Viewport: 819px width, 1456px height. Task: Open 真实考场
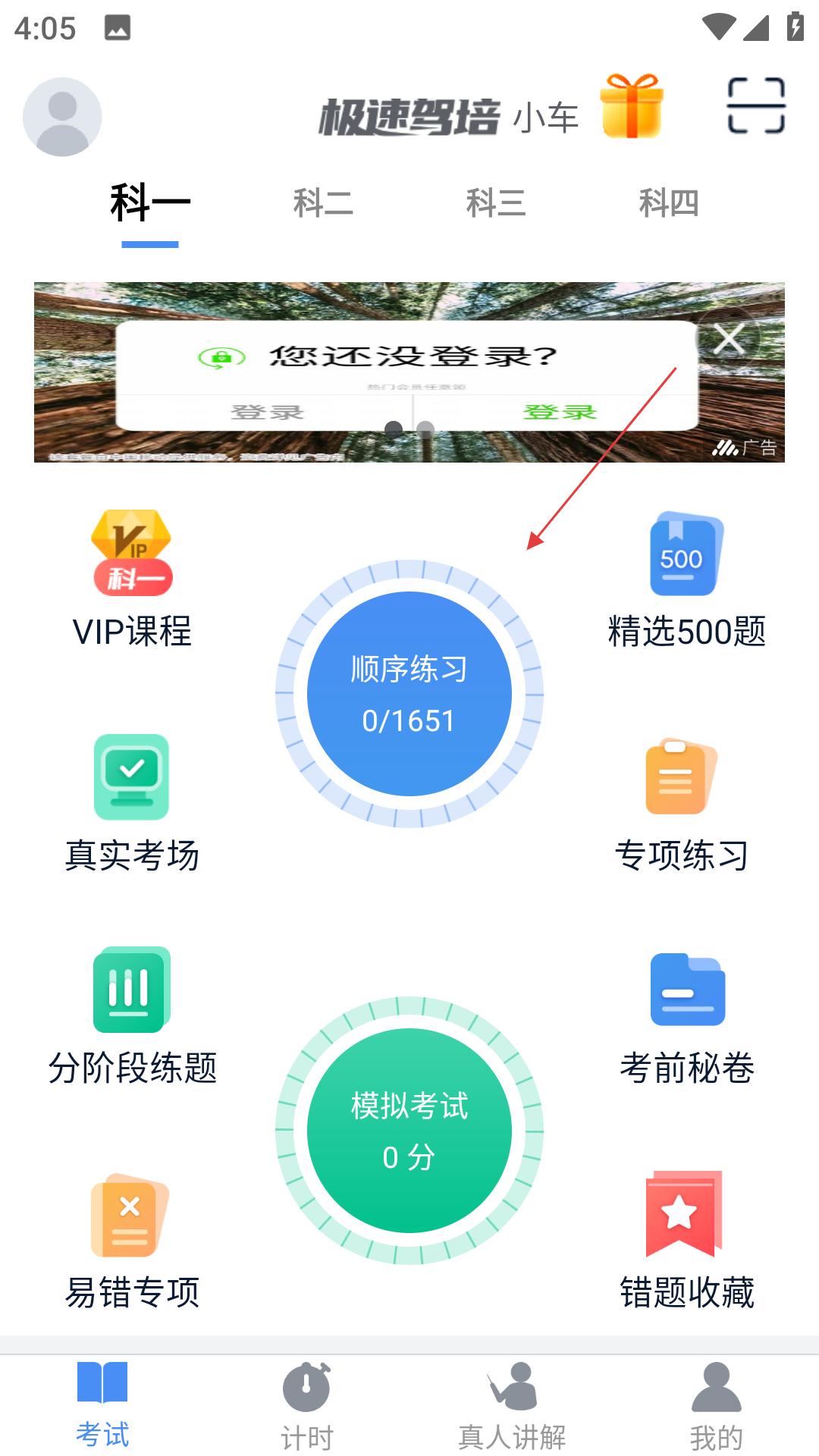click(x=132, y=804)
